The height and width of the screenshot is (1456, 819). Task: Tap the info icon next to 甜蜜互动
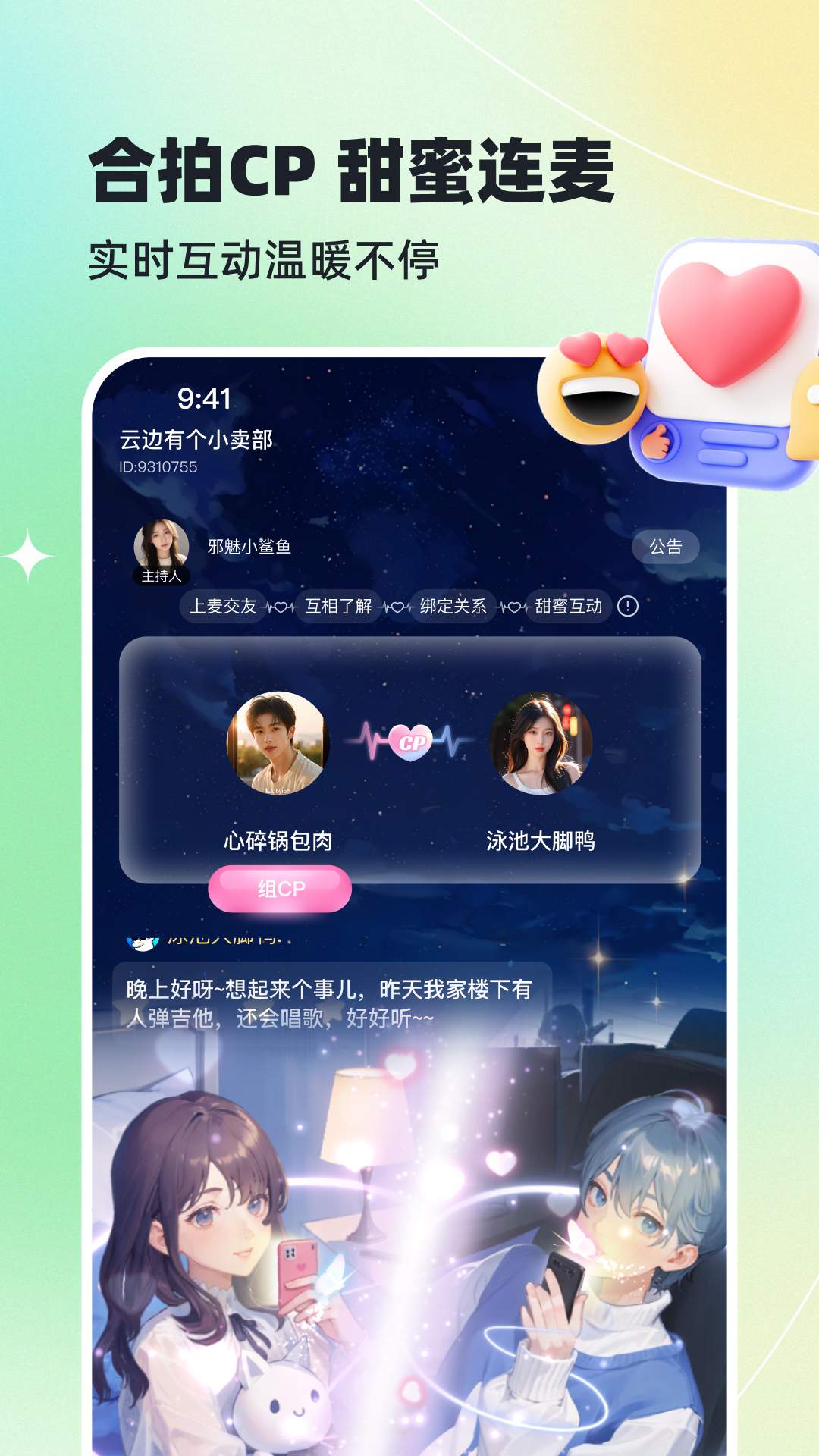coord(628,605)
